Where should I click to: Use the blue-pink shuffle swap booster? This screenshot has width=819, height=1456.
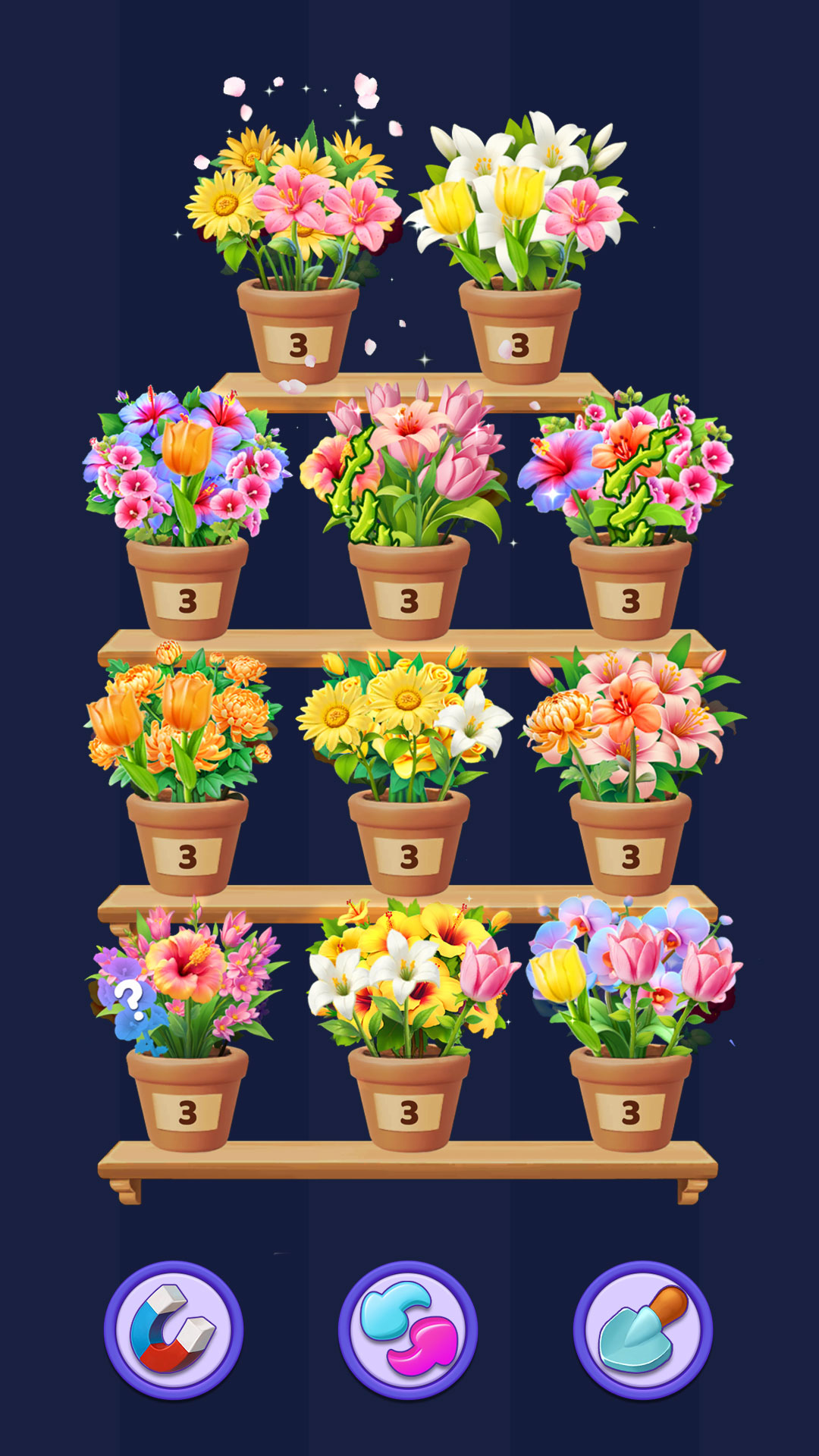click(x=408, y=1329)
